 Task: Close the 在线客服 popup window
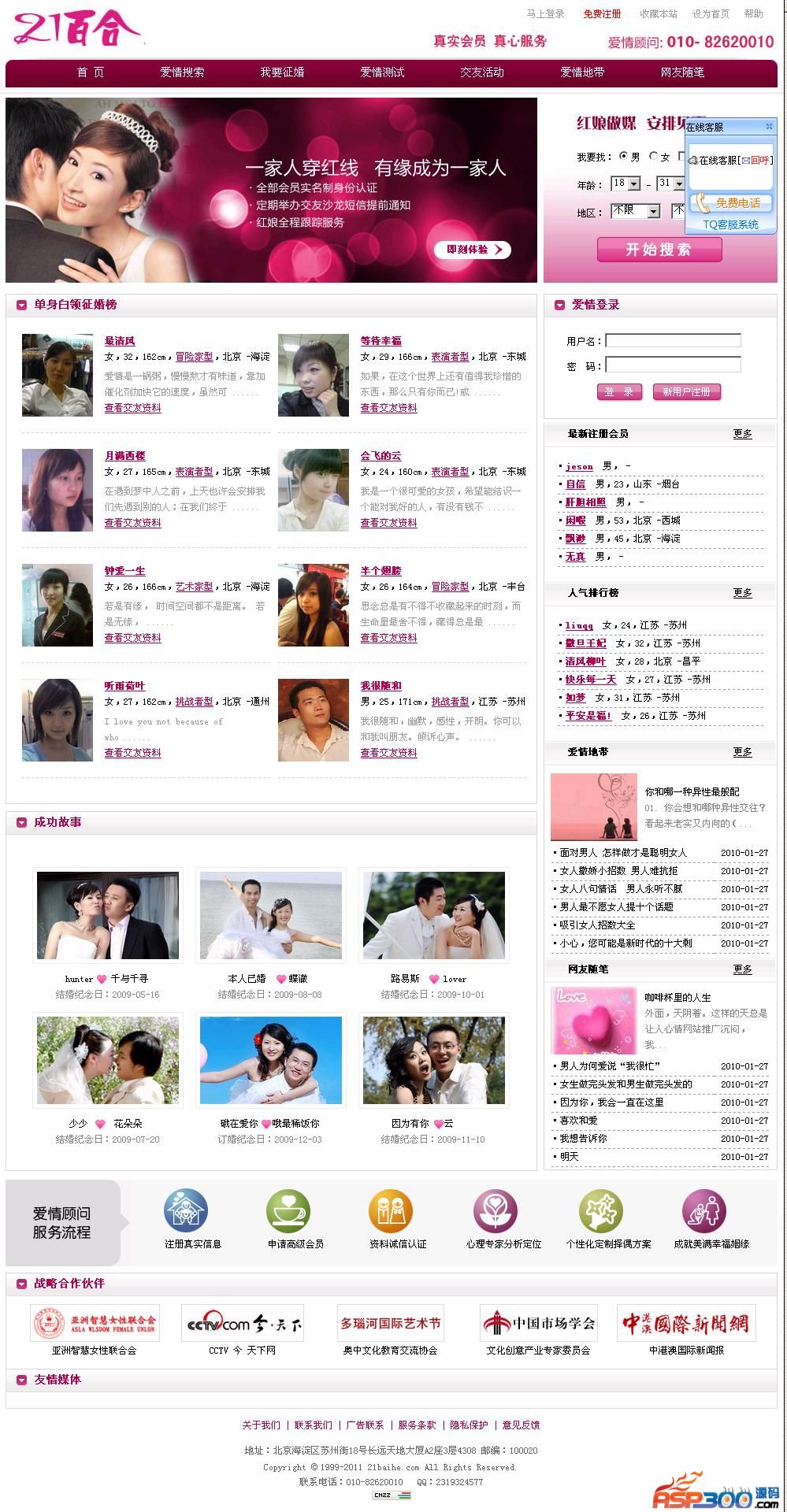(x=769, y=127)
